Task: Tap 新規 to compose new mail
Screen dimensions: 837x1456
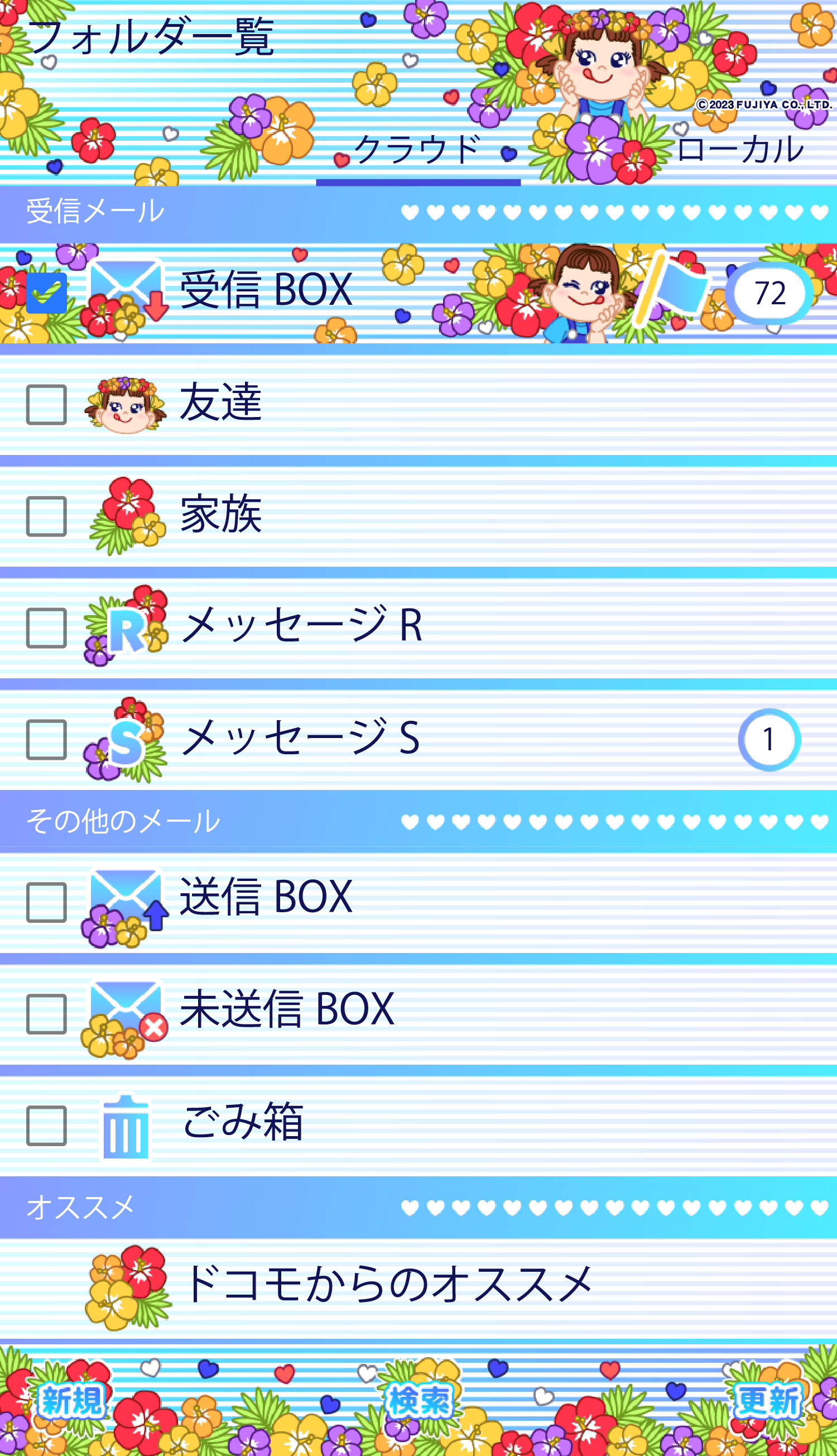Action: (x=72, y=1401)
